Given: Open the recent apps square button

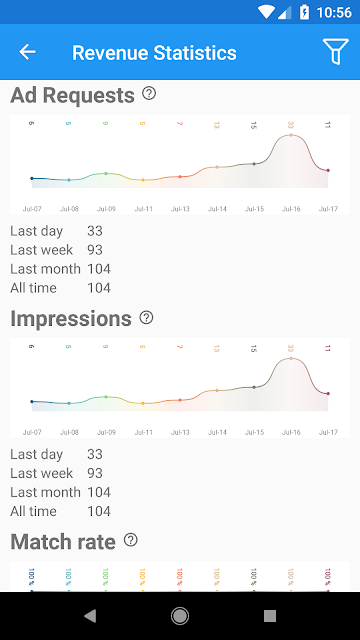Looking at the screenshot, I should click(270, 616).
